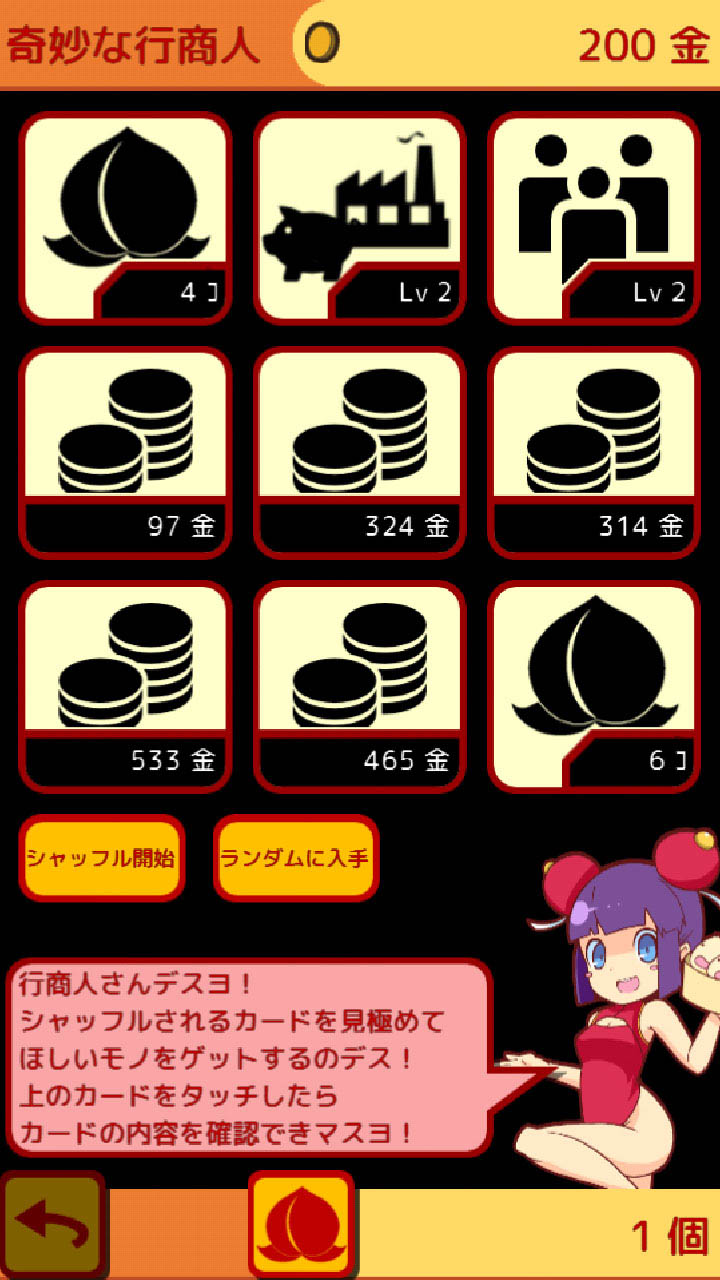Check the peach card labeled 4コ
This screenshot has width=720, height=1280.
(x=125, y=218)
